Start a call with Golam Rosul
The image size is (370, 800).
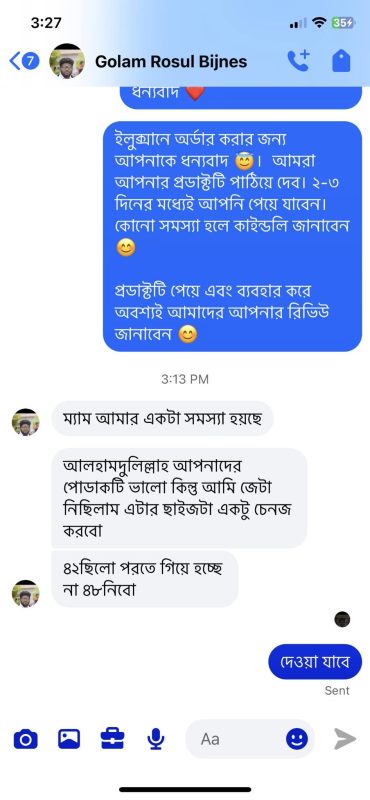point(299,61)
